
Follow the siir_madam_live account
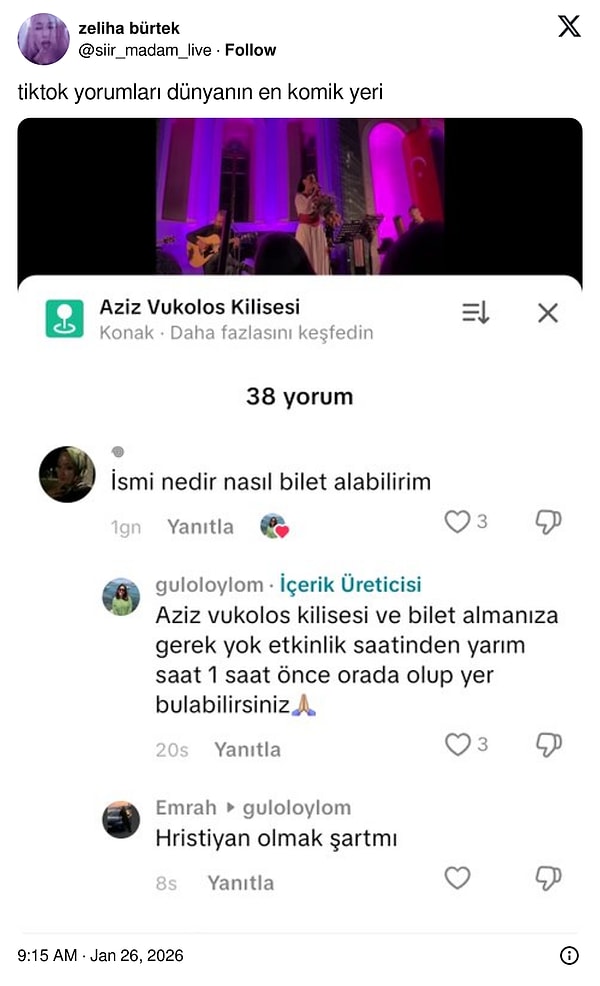251,50
